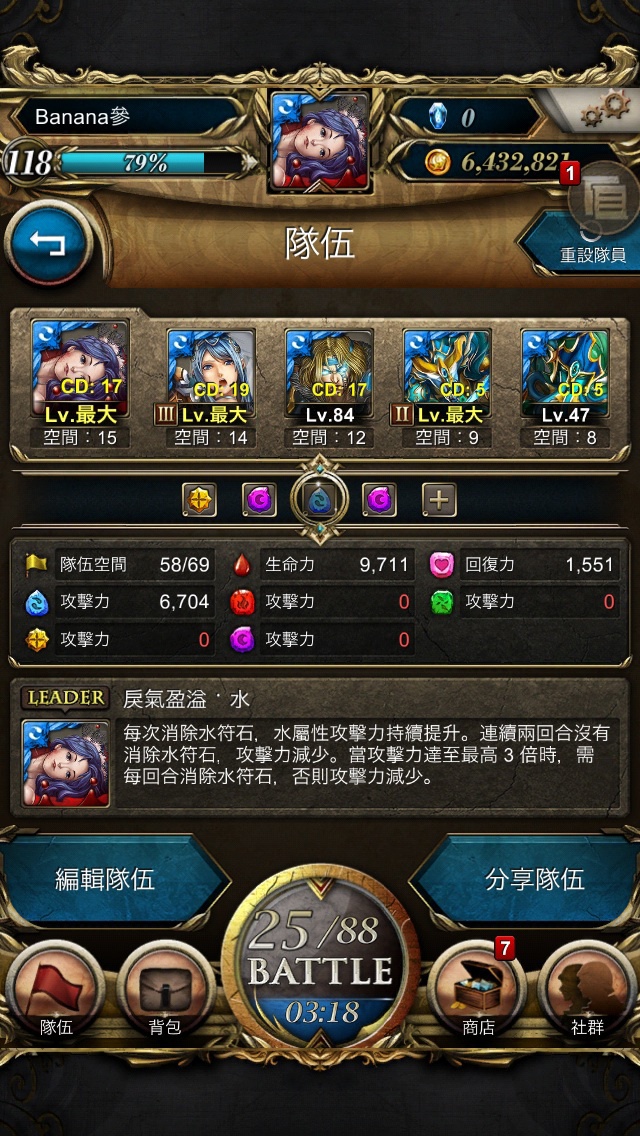Select the team card with 空間:14
This screenshot has width=640, height=1136.
click(x=211, y=386)
